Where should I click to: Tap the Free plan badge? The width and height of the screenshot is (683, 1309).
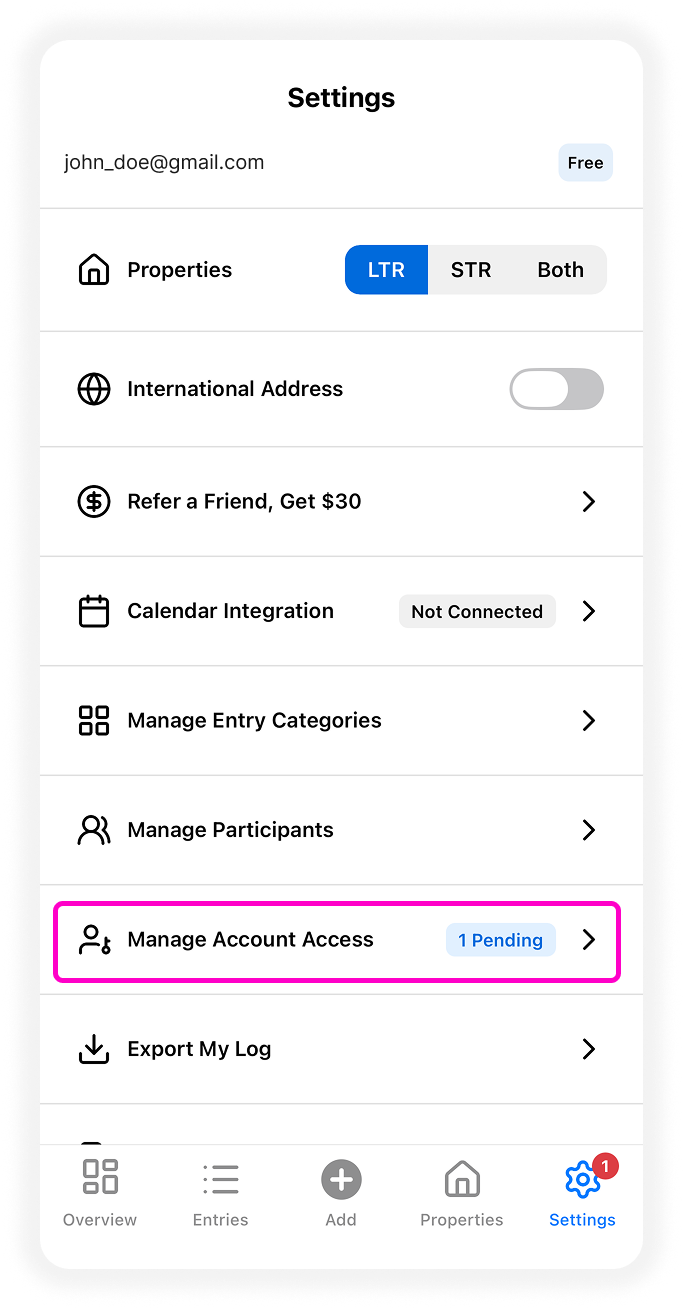pyautogui.click(x=585, y=163)
